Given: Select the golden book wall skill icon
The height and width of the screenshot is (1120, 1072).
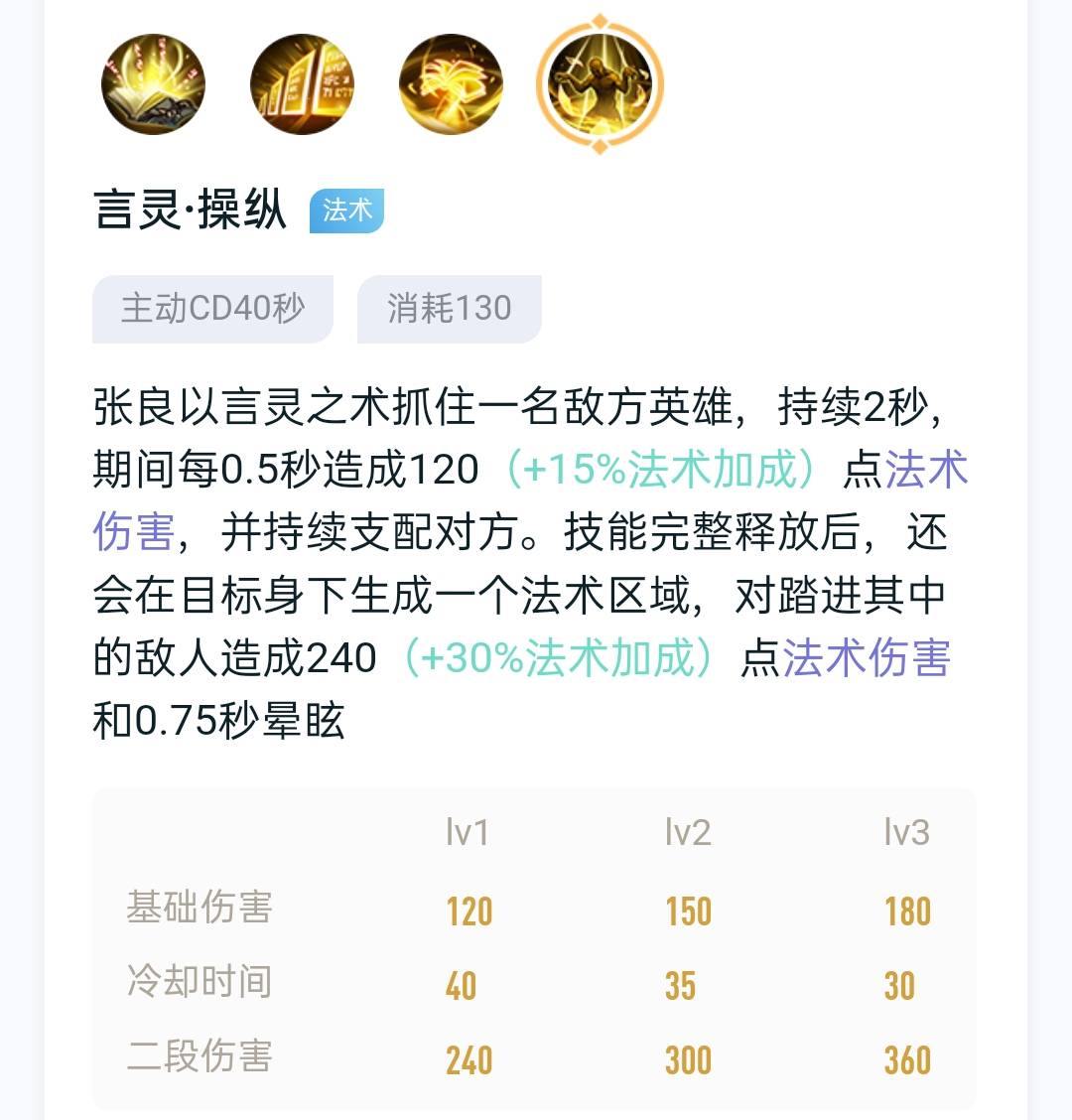Looking at the screenshot, I should (x=302, y=84).
